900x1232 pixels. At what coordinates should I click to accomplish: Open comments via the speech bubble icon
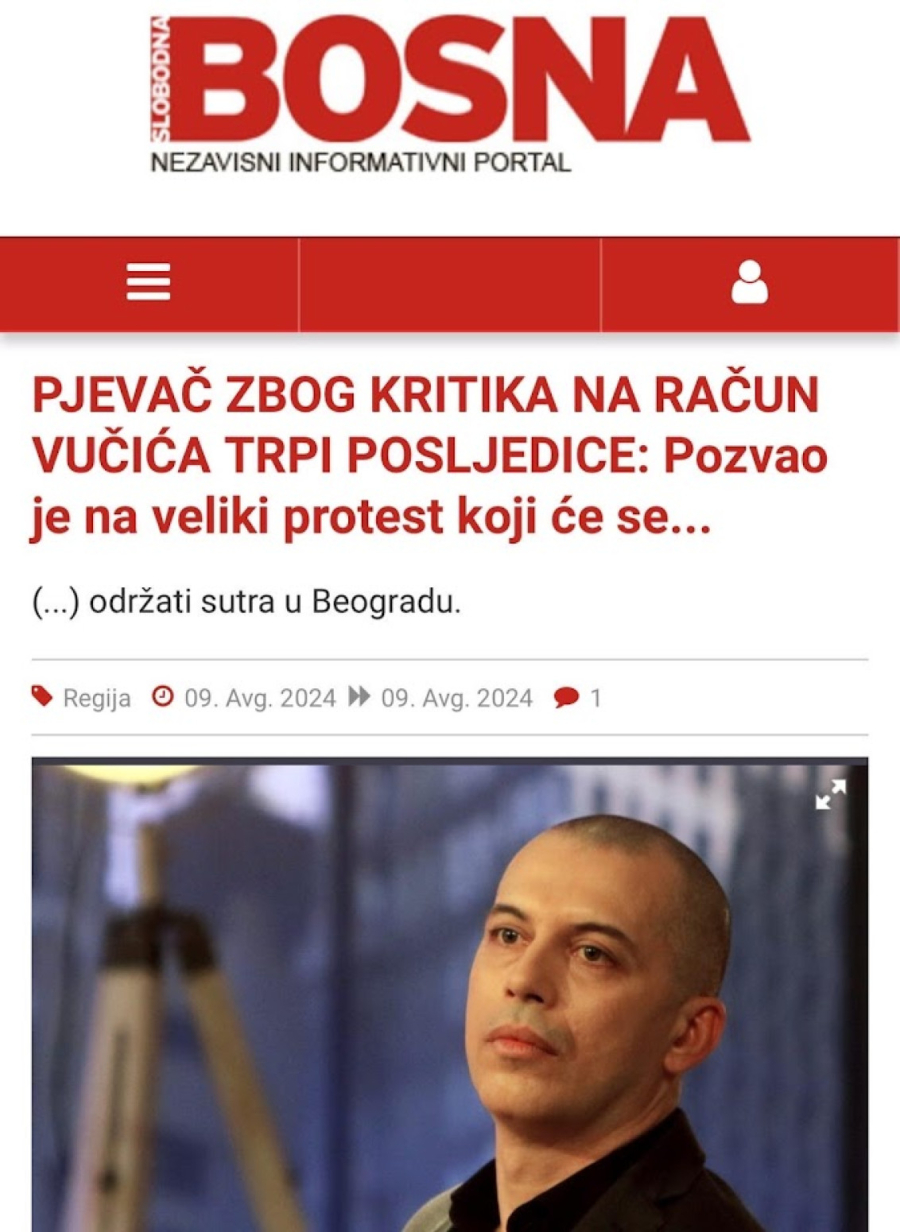click(565, 698)
